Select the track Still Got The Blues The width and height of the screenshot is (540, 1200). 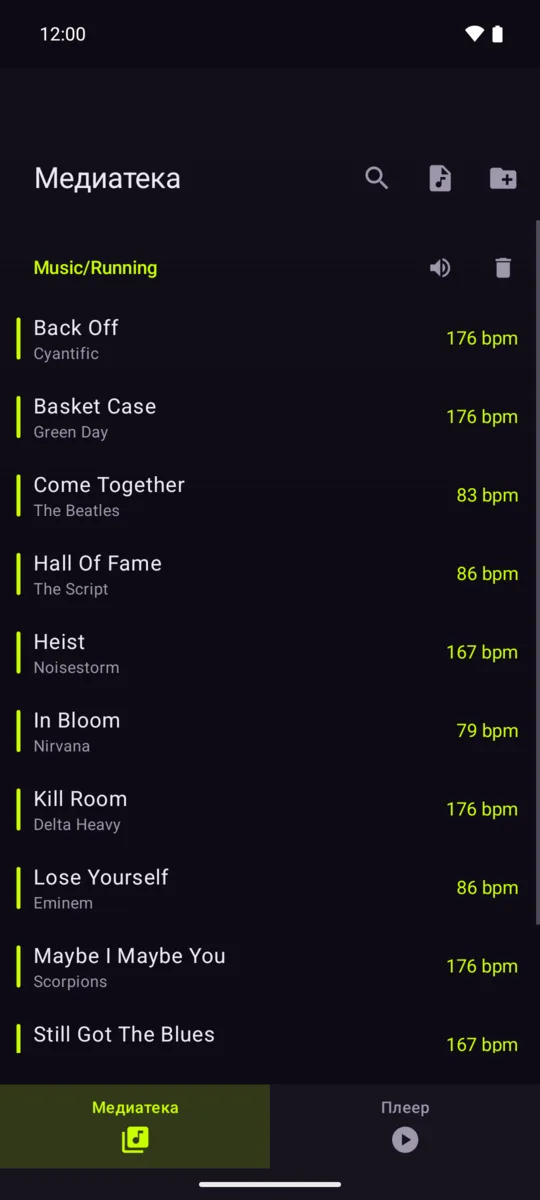tap(268, 1044)
